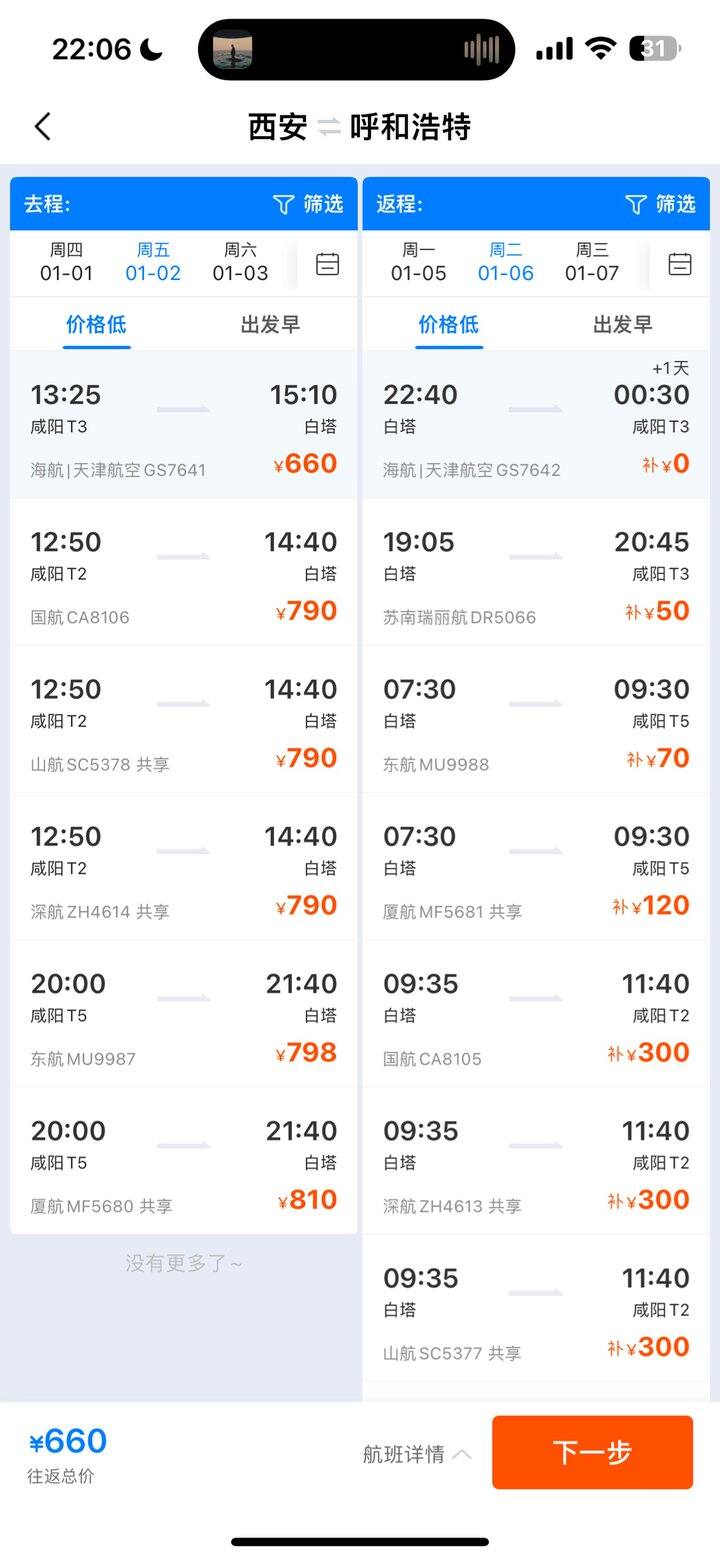The image size is (720, 1560).
Task: Keep 价格低 sorting selected for outbound flights
Action: [95, 323]
